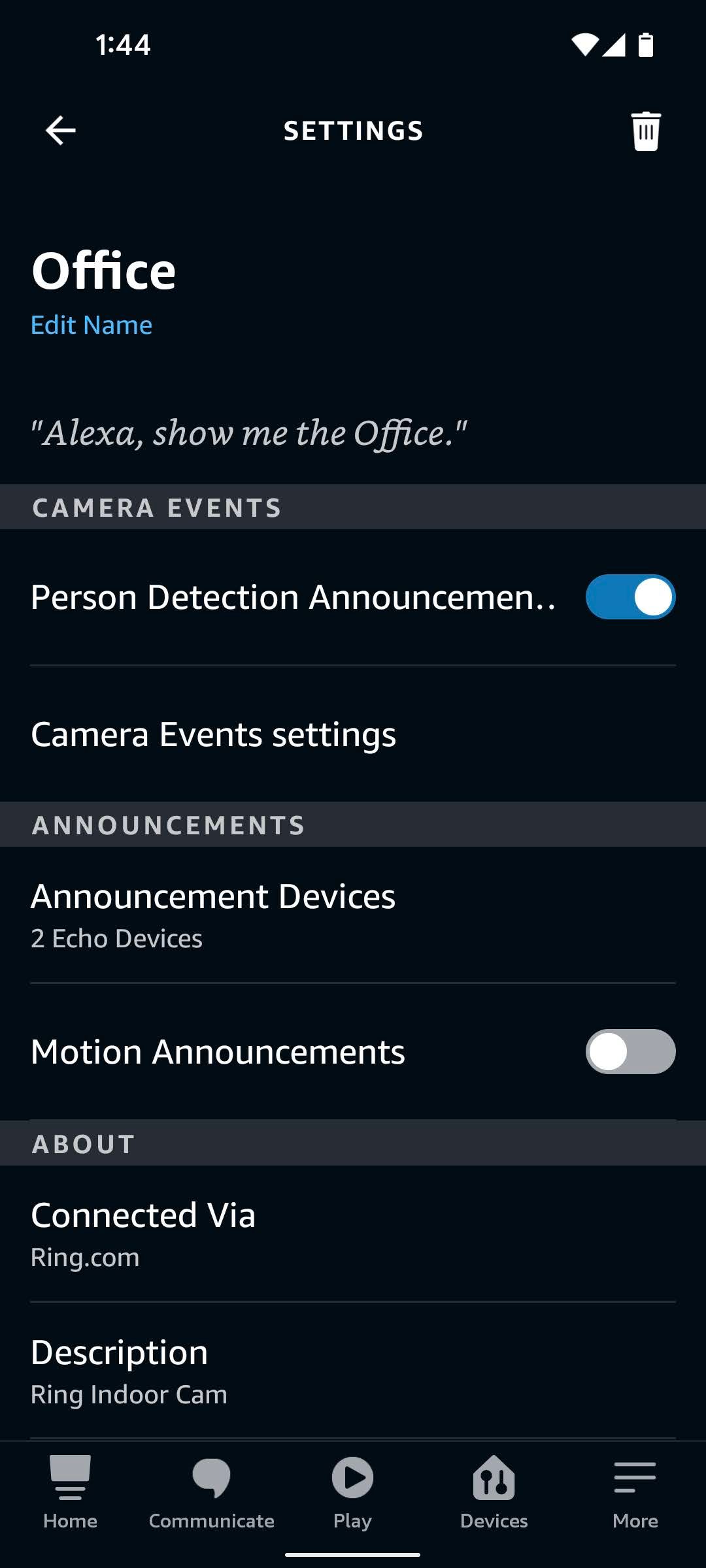Tap Edit Name link
This screenshot has height=1568, width=706.
click(x=91, y=325)
